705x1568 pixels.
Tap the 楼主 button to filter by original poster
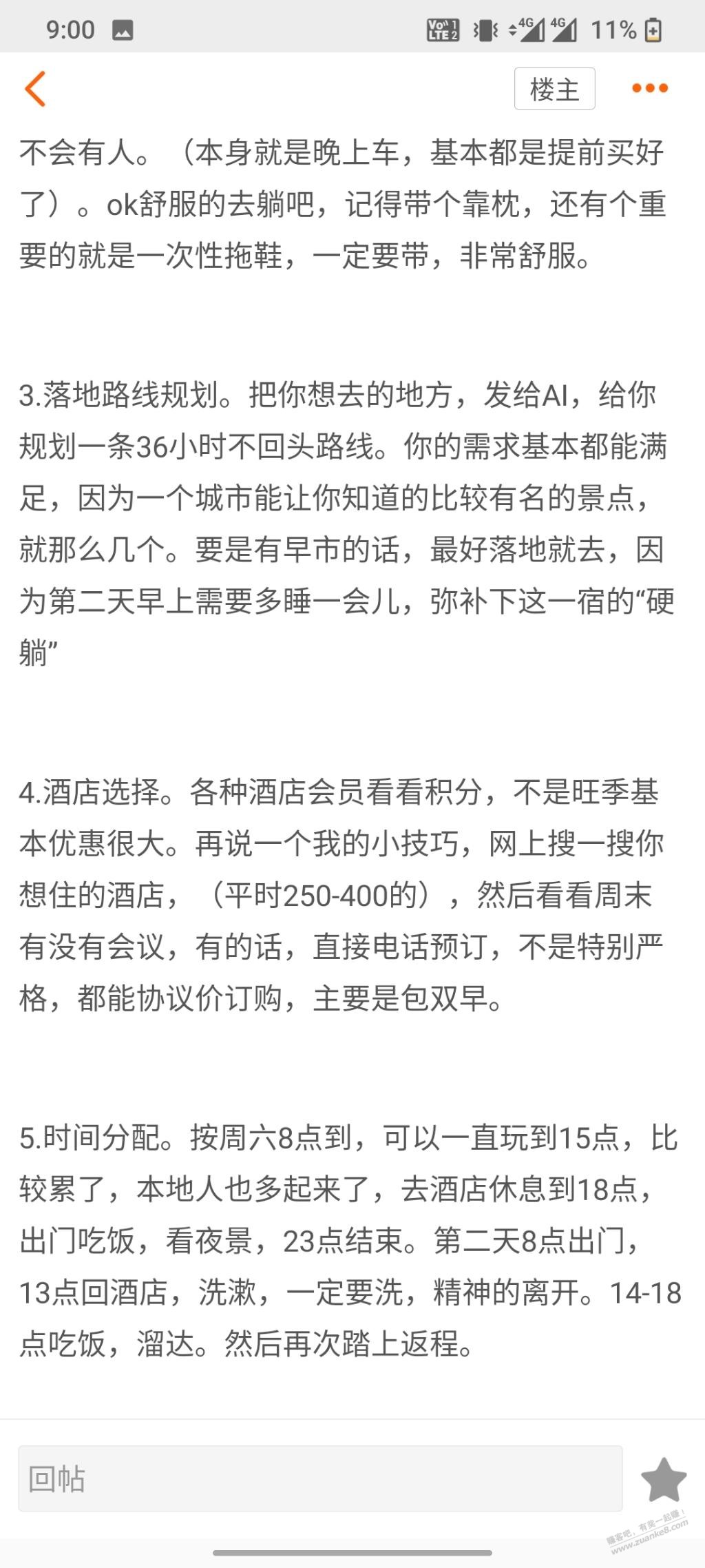click(x=554, y=89)
